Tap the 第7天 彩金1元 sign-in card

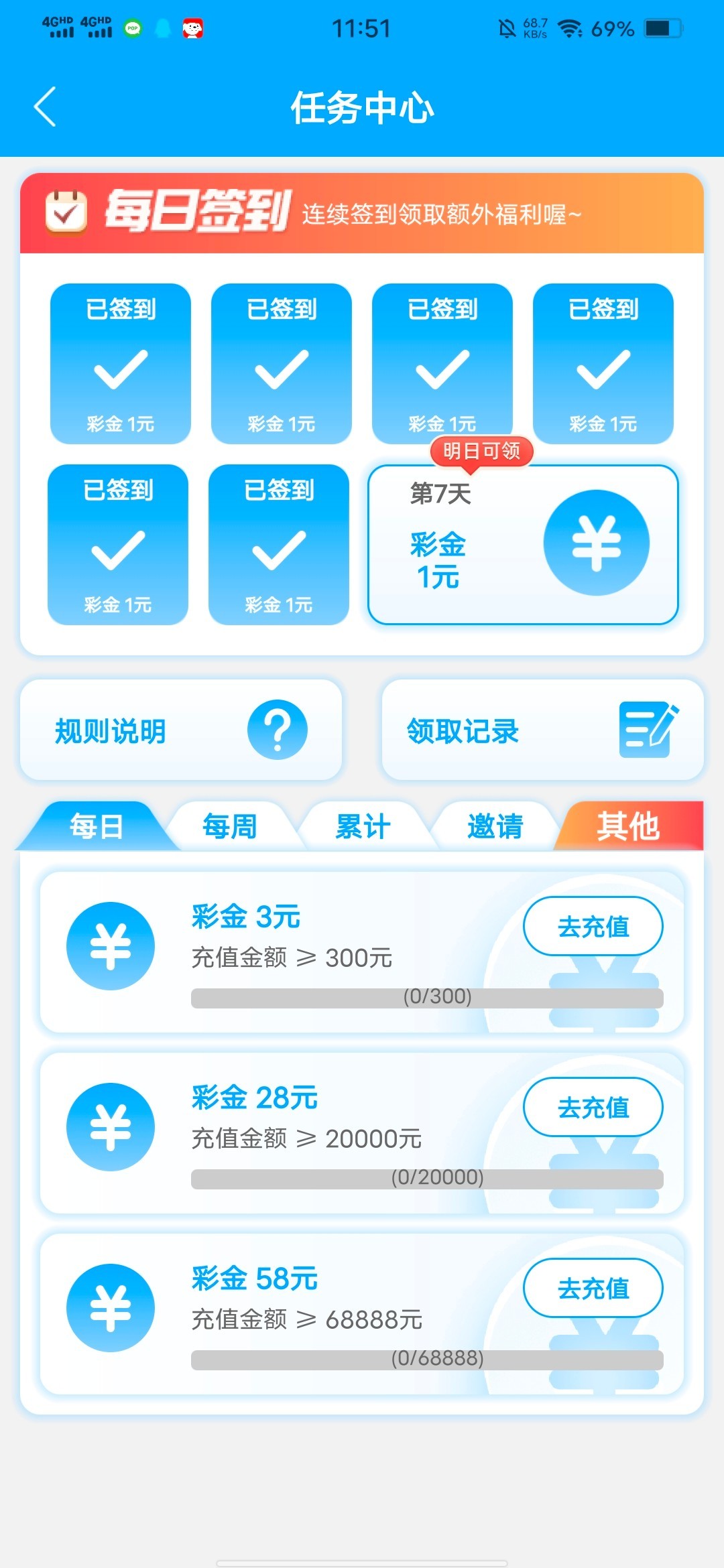point(523,544)
